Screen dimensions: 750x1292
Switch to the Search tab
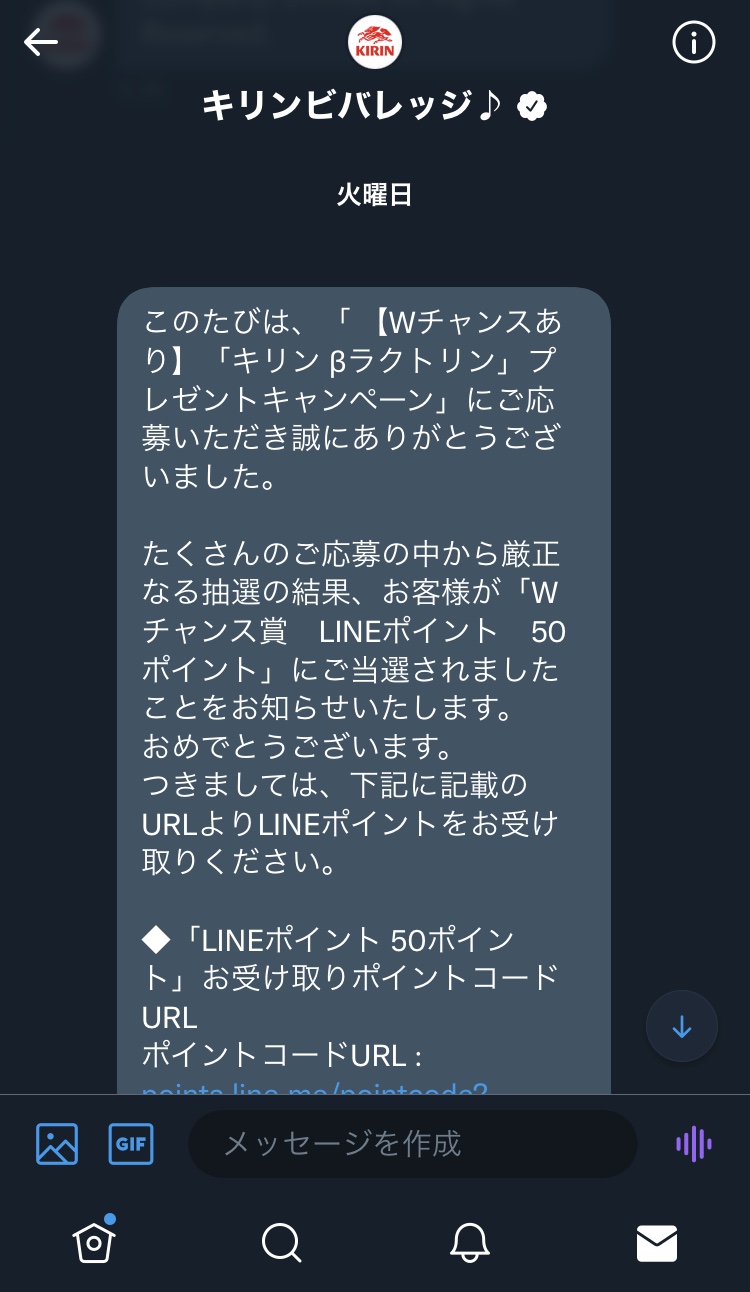[x=281, y=1242]
